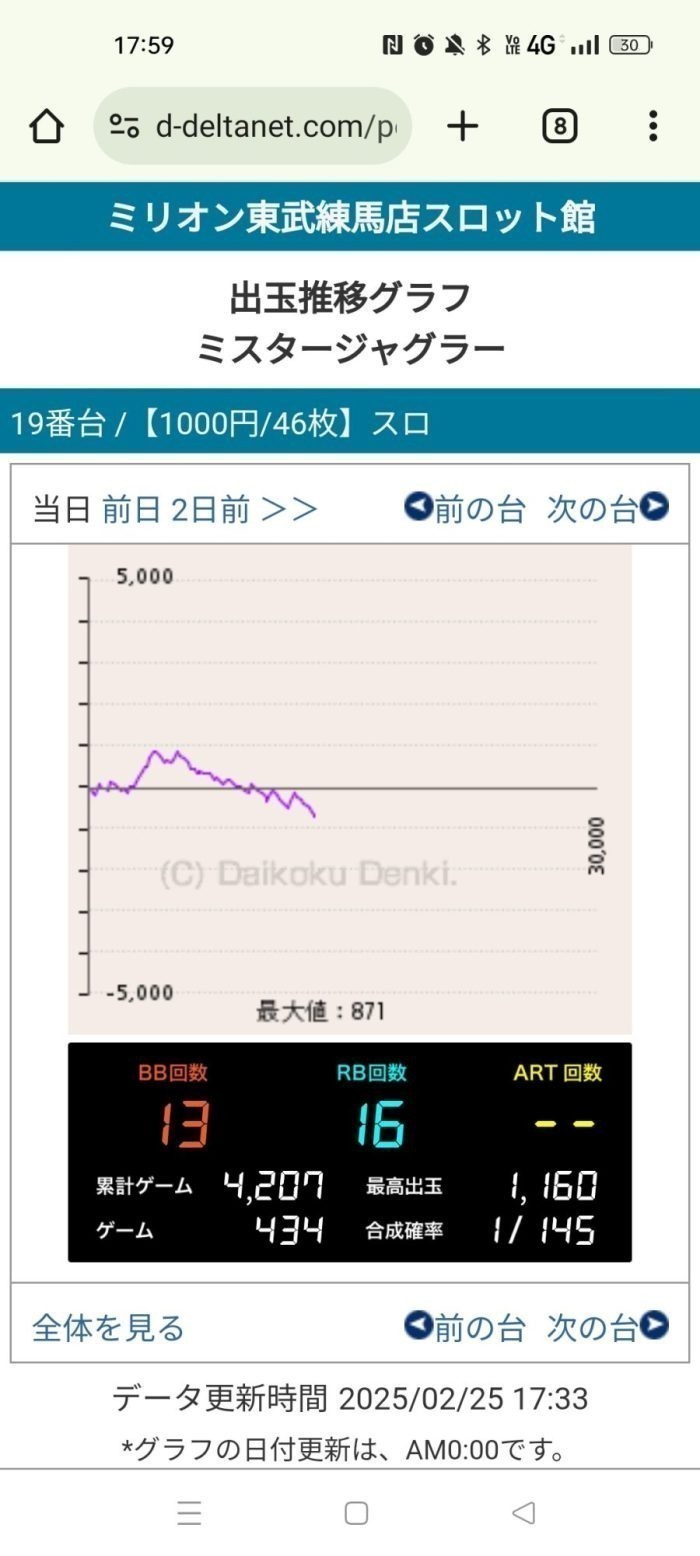Screen dimensions: 700x1556
Task: Select 前の台 below the data panel
Action: click(465, 1327)
